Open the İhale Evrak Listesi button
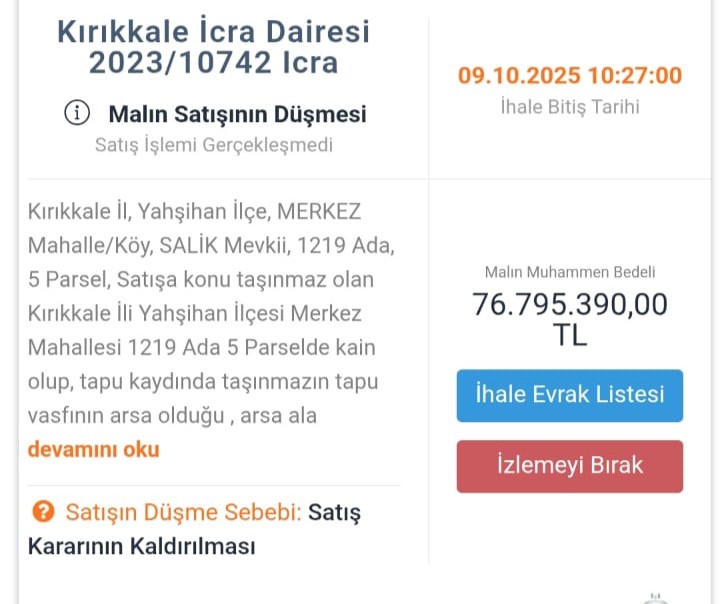The width and height of the screenshot is (720, 604). (569, 395)
